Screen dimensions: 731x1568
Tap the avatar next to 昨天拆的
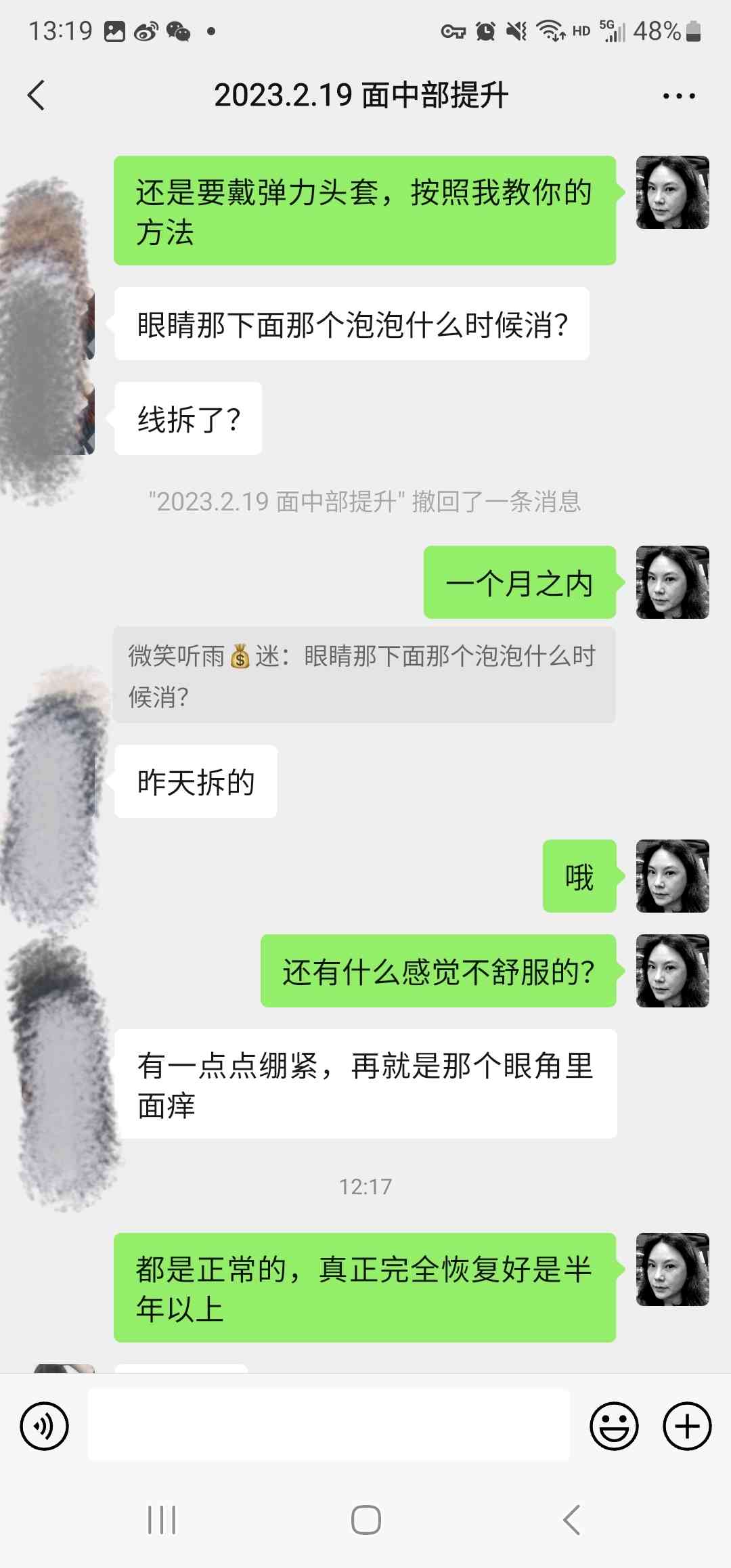click(58, 782)
